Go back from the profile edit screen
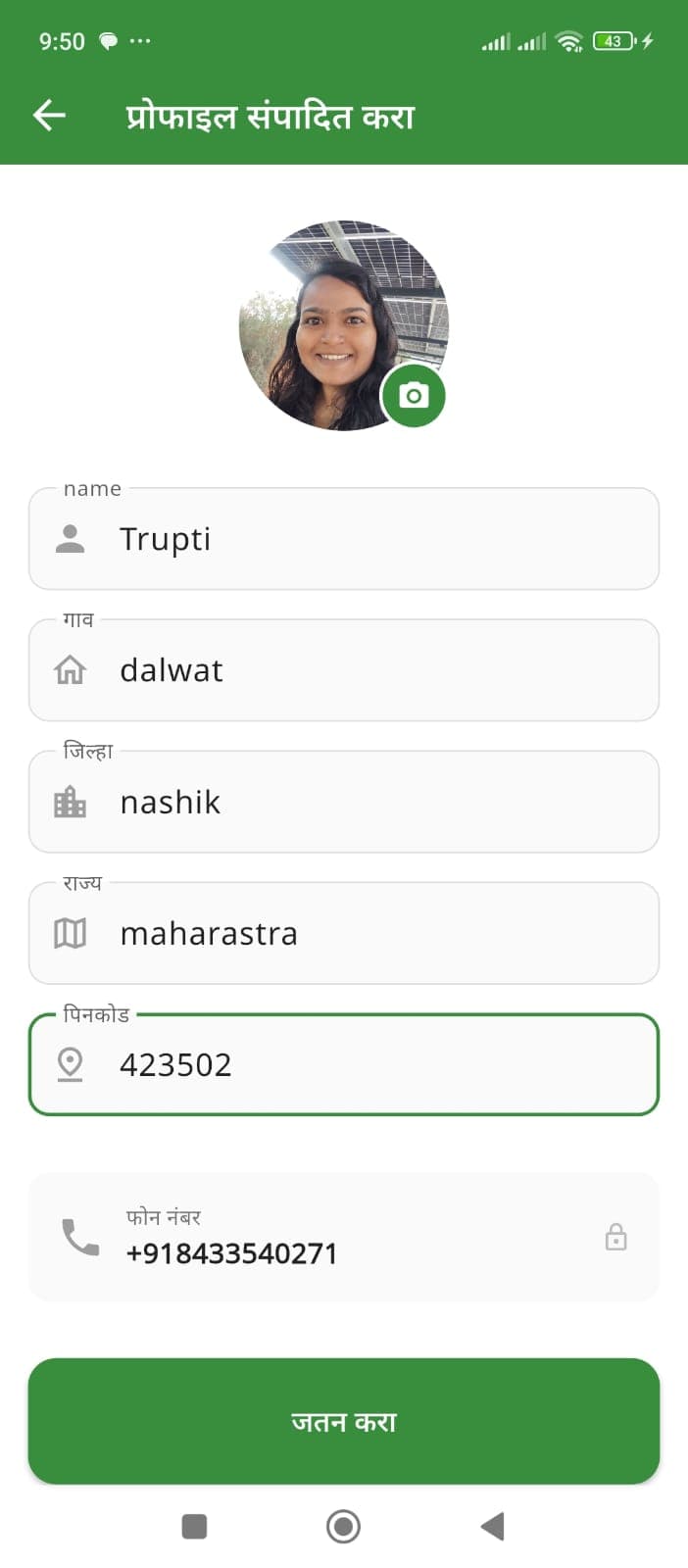 (x=49, y=116)
